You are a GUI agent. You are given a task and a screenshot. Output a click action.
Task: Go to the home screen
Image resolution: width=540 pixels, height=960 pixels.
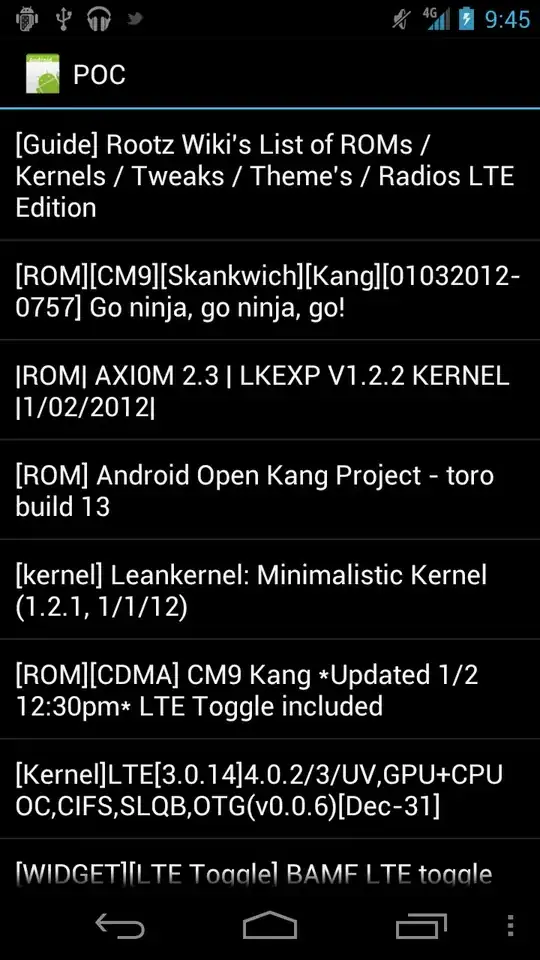pyautogui.click(x=270, y=926)
